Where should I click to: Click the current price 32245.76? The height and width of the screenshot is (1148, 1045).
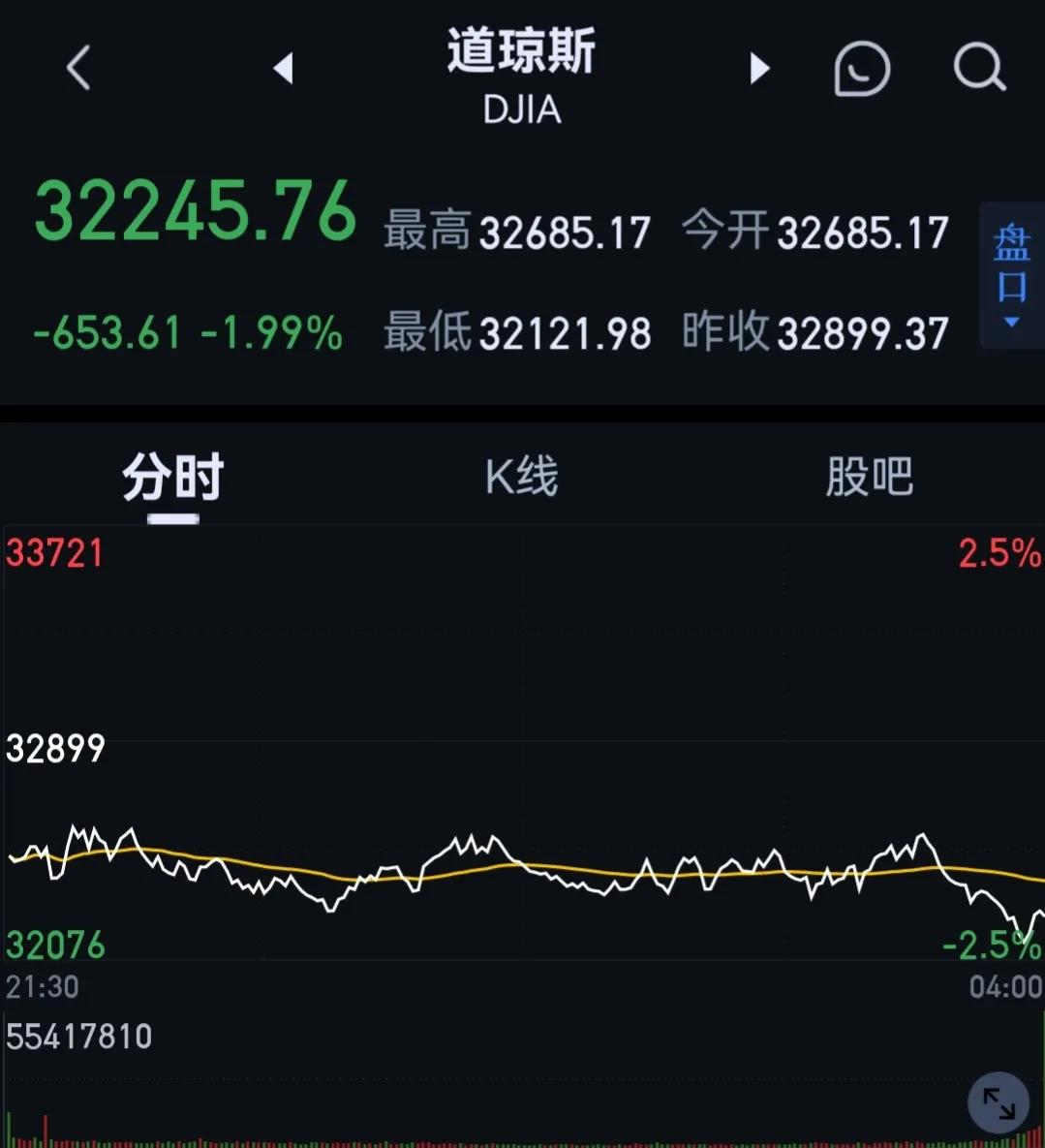pyautogui.click(x=196, y=208)
